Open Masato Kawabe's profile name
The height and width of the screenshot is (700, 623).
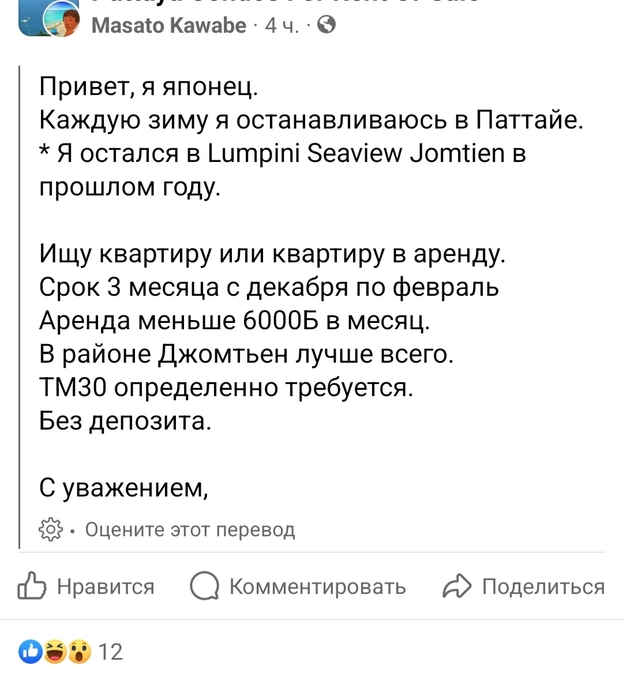[x=167, y=26]
